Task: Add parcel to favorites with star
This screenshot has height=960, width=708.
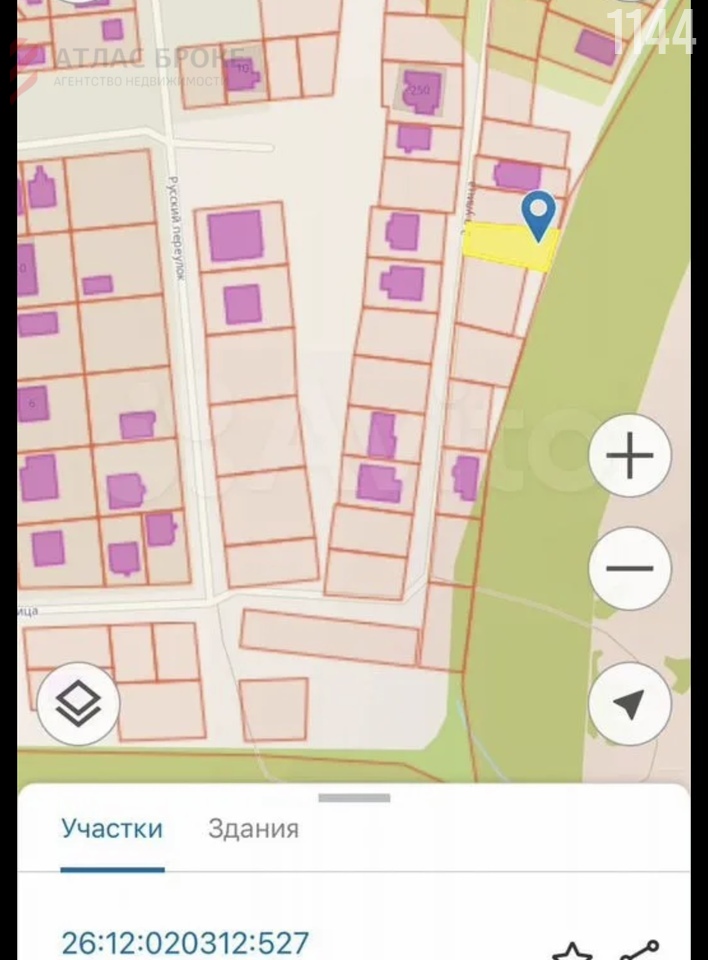Action: [x=573, y=951]
